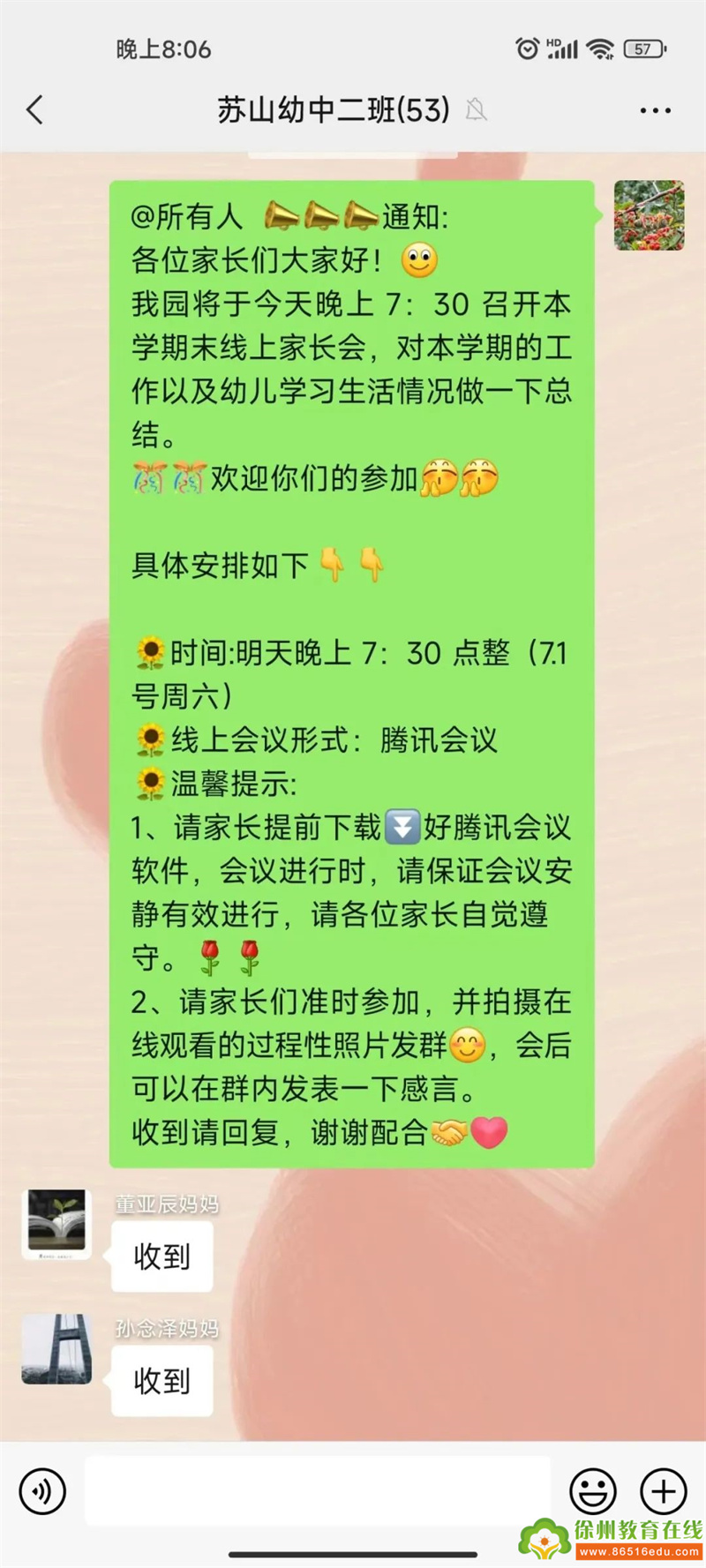Open the group chat overflow menu
The height and width of the screenshot is (1568, 706).
point(655,110)
